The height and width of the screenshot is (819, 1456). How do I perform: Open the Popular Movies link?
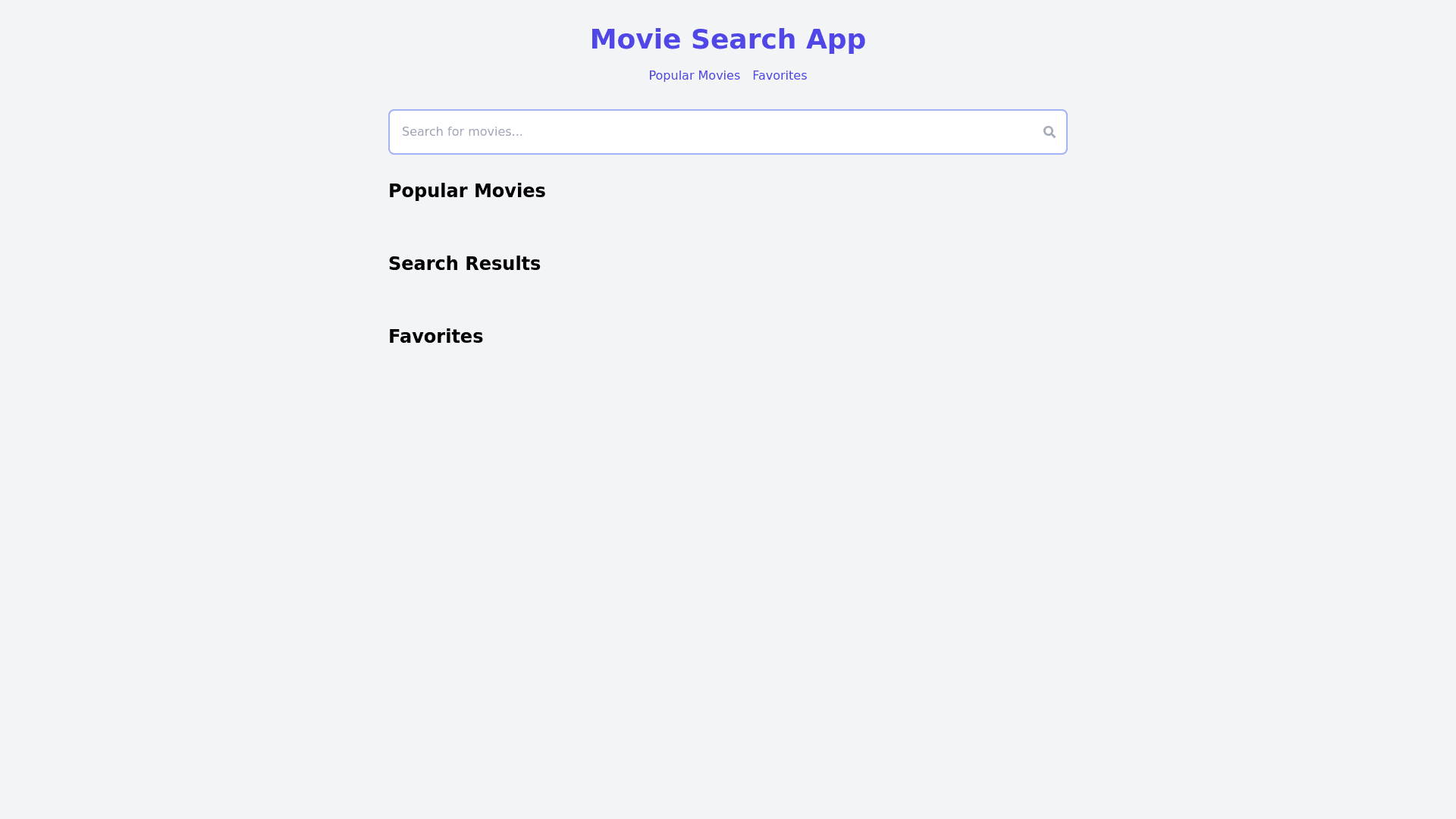click(694, 76)
